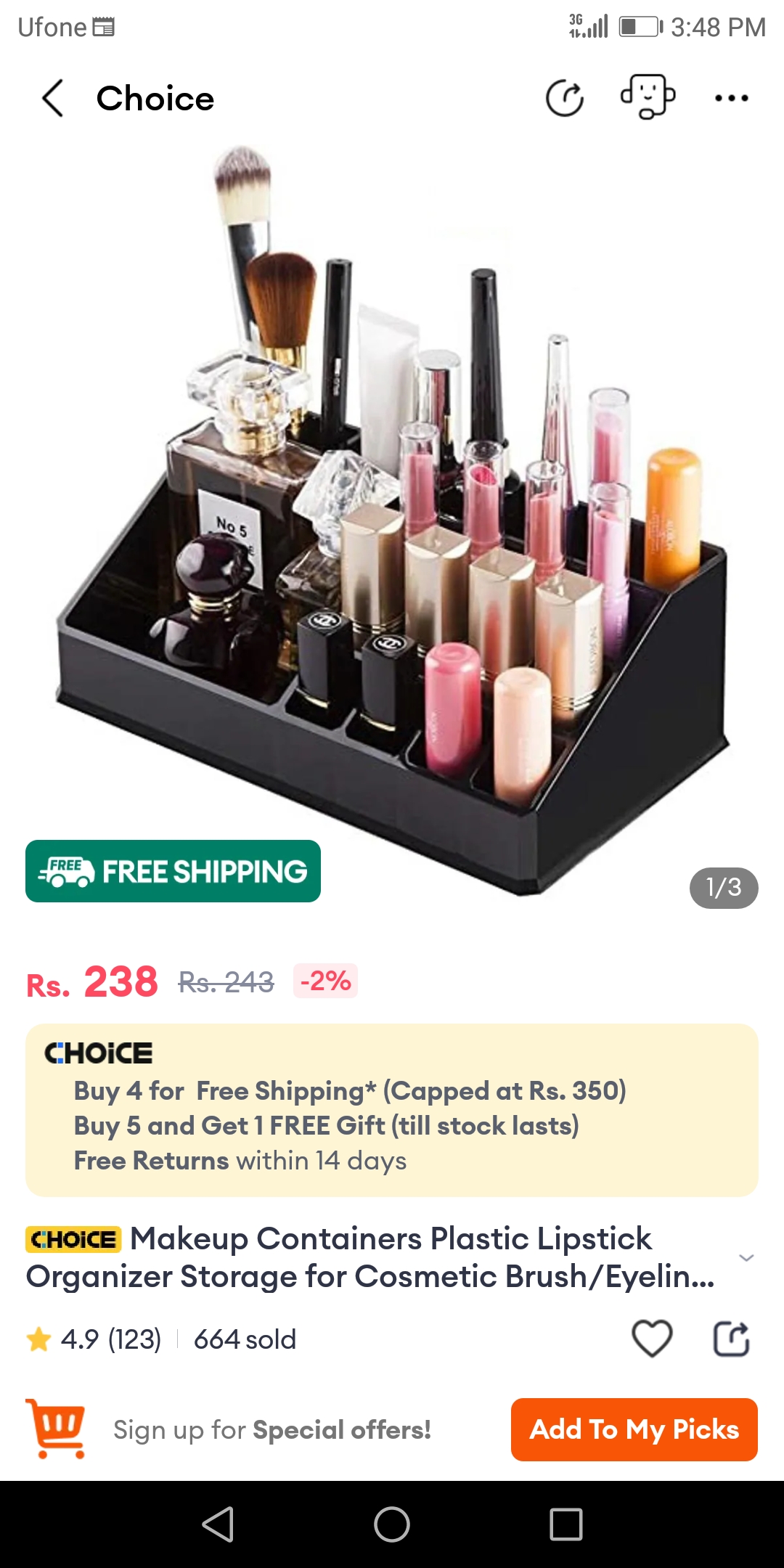Open the shopping cart
Screen dimensions: 784x1568
(x=57, y=1429)
